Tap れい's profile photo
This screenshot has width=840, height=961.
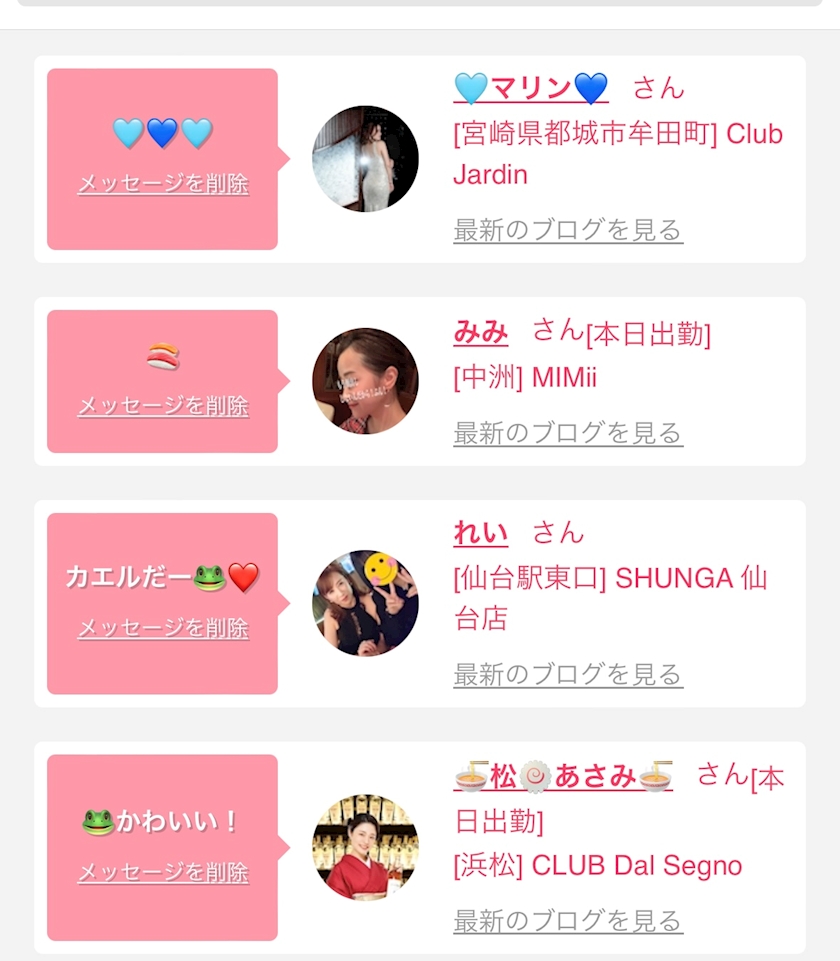(365, 603)
